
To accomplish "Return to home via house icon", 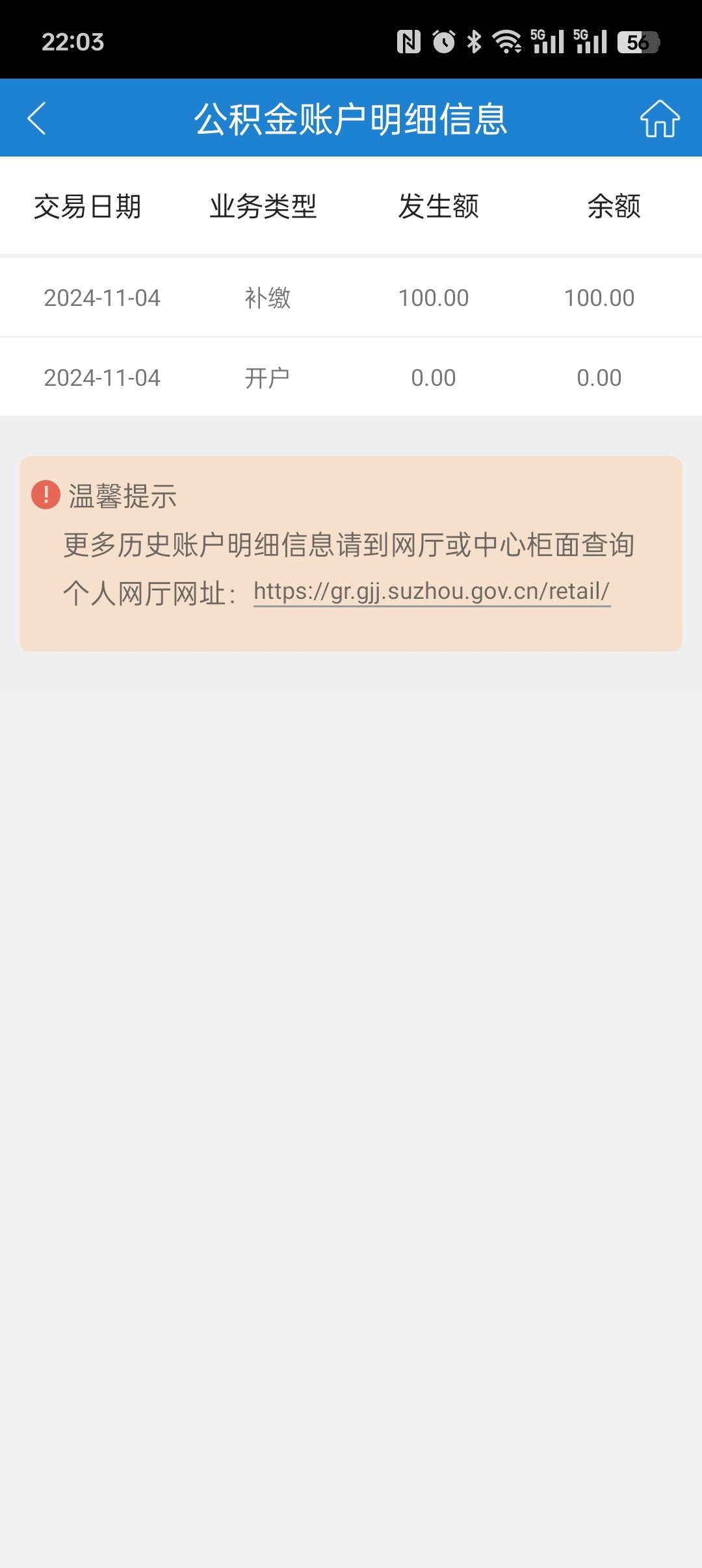I will point(660,118).
